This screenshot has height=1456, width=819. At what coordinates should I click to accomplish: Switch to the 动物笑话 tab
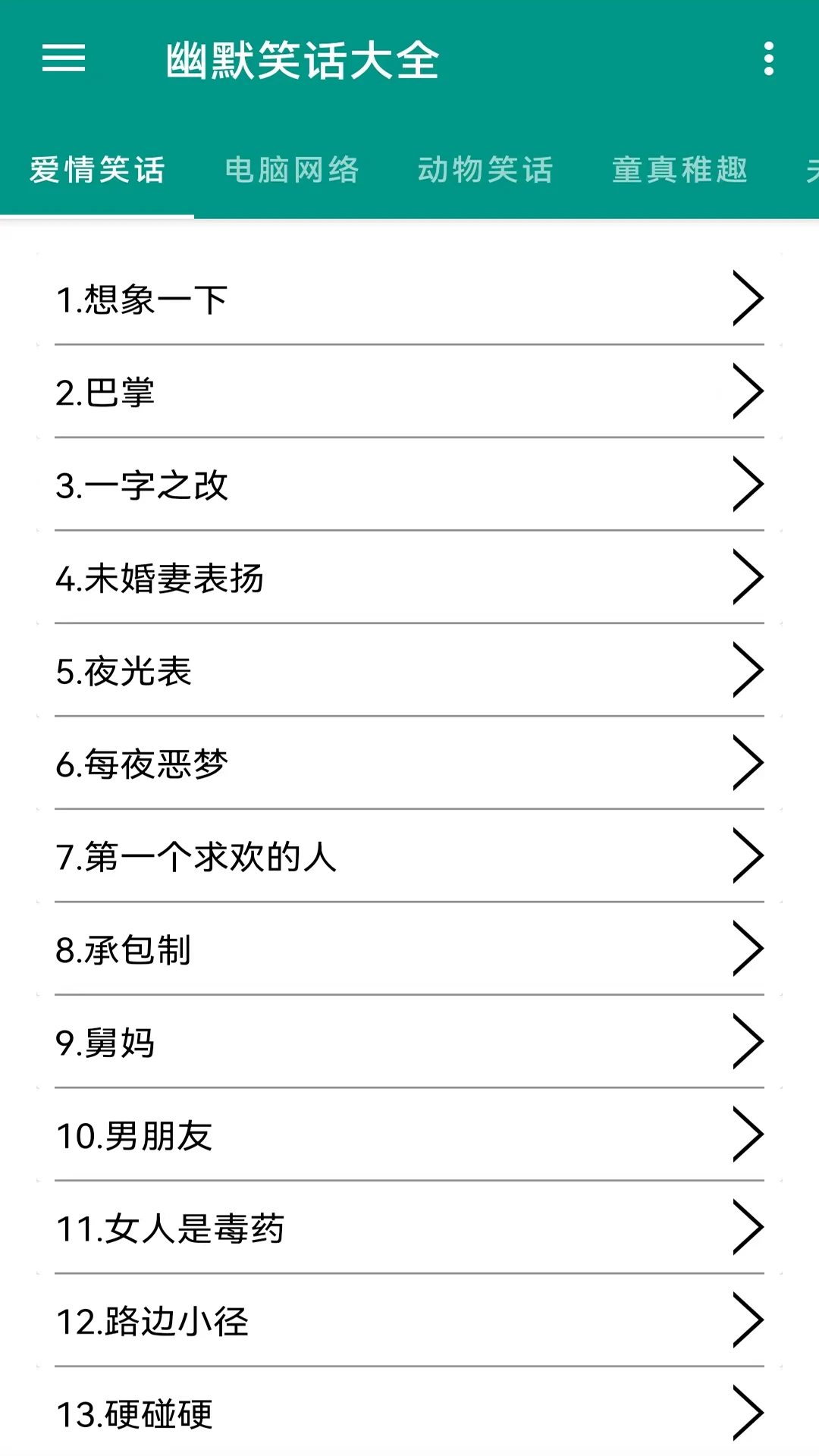tap(485, 171)
